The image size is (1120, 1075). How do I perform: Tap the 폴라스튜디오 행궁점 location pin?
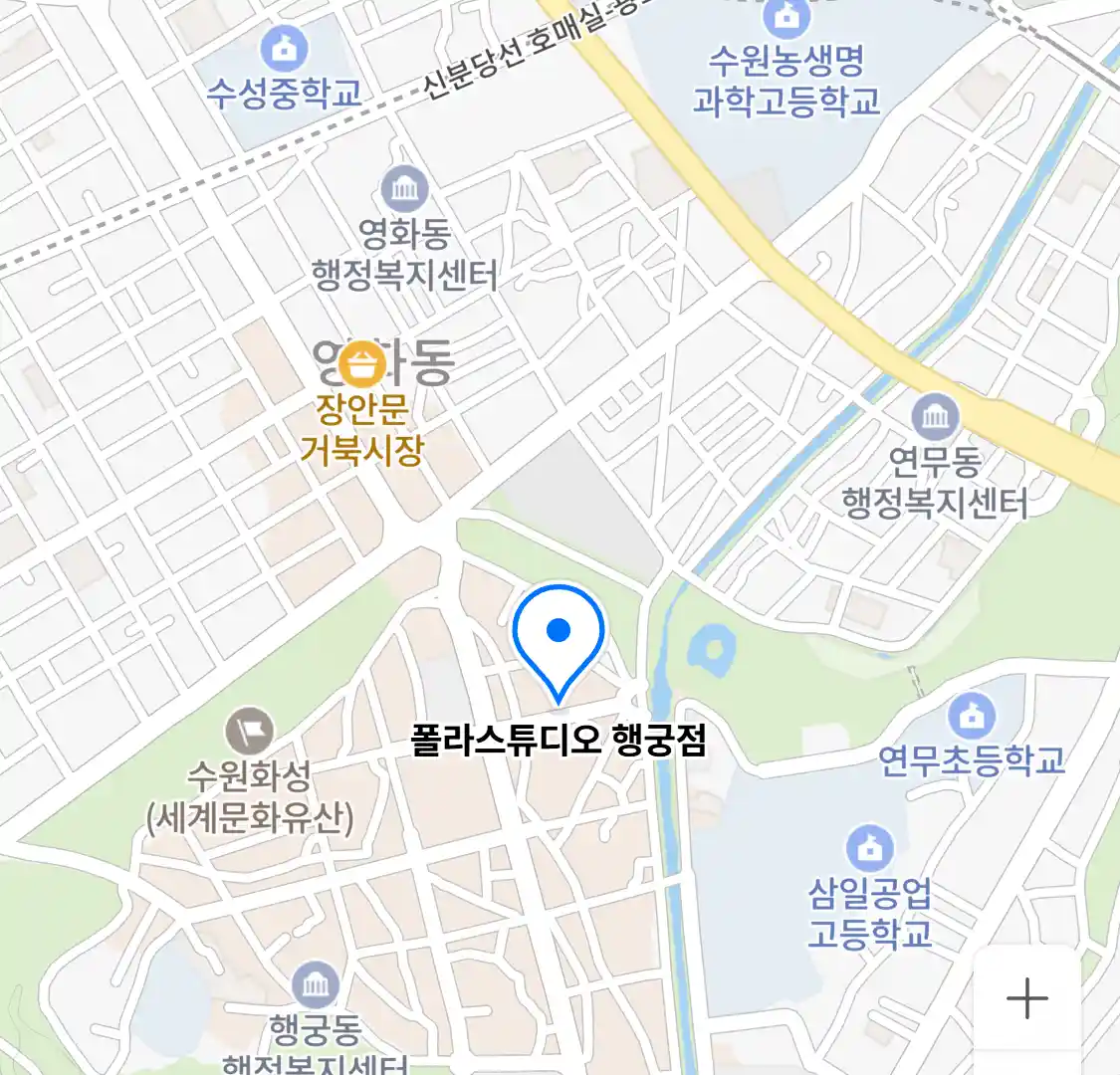(x=559, y=637)
